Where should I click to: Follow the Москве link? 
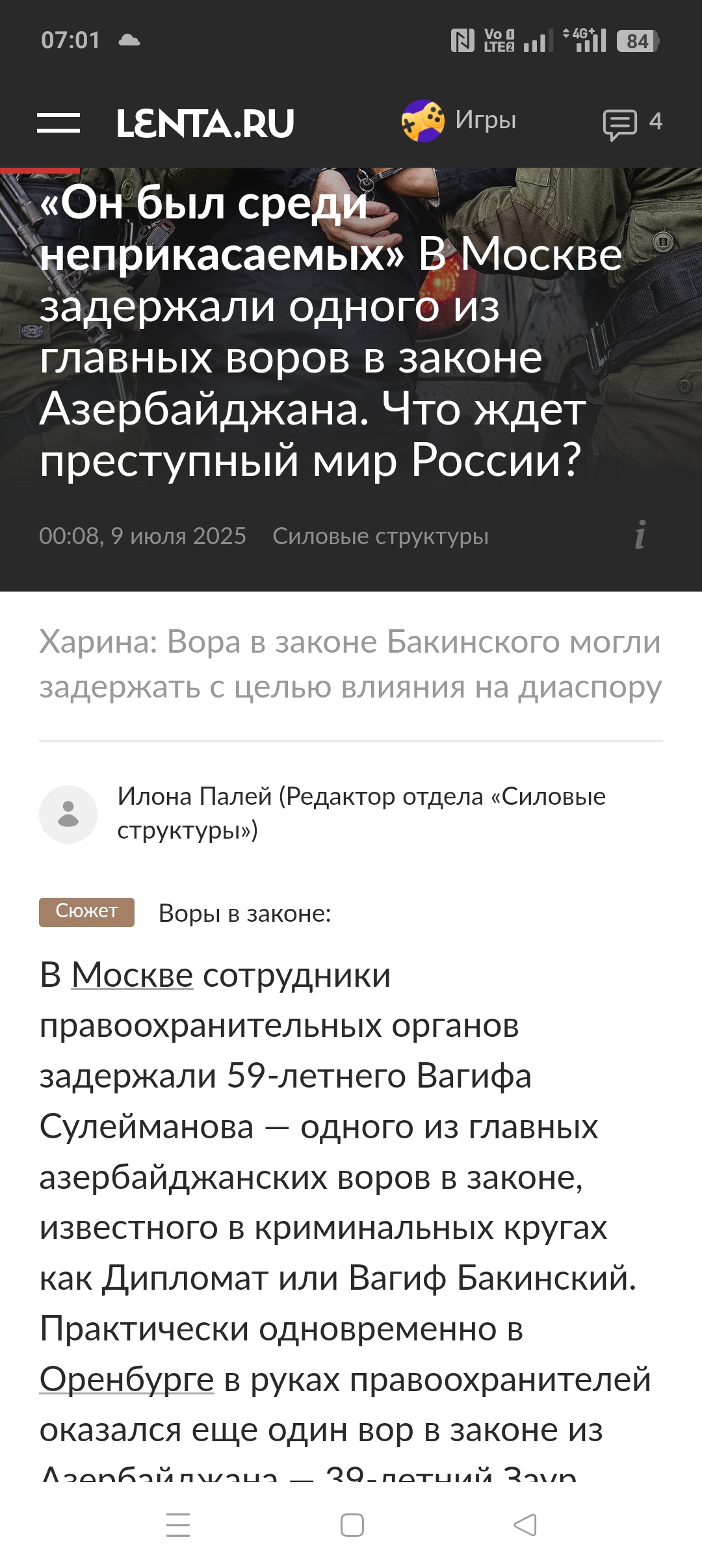click(132, 975)
